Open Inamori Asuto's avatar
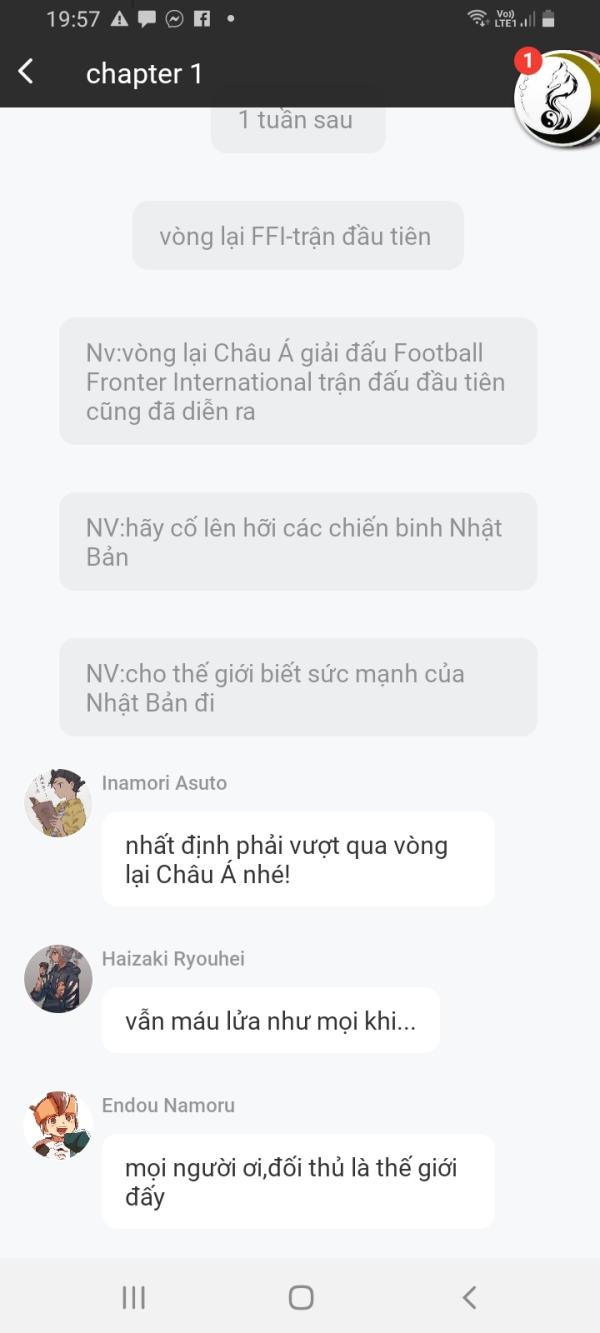 click(x=58, y=802)
